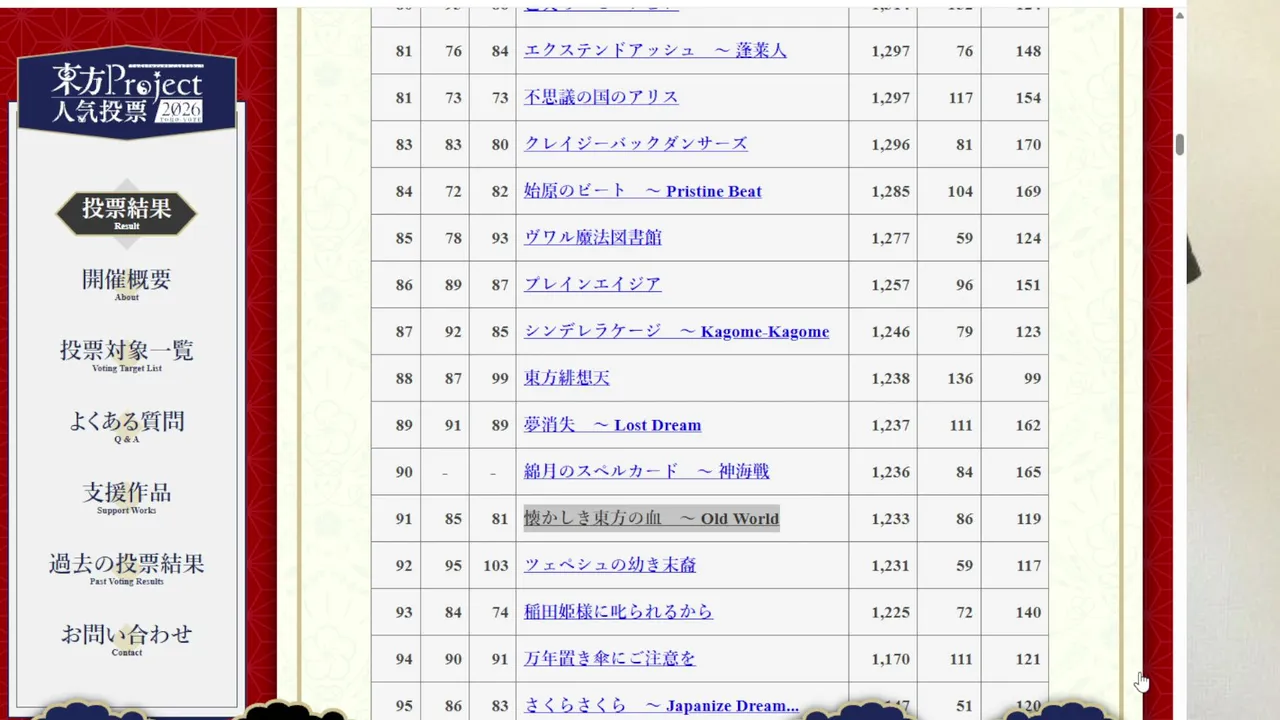View 過去の投票結果 Past Voting Results
Screen dimensions: 1280x720
[x=126, y=568]
